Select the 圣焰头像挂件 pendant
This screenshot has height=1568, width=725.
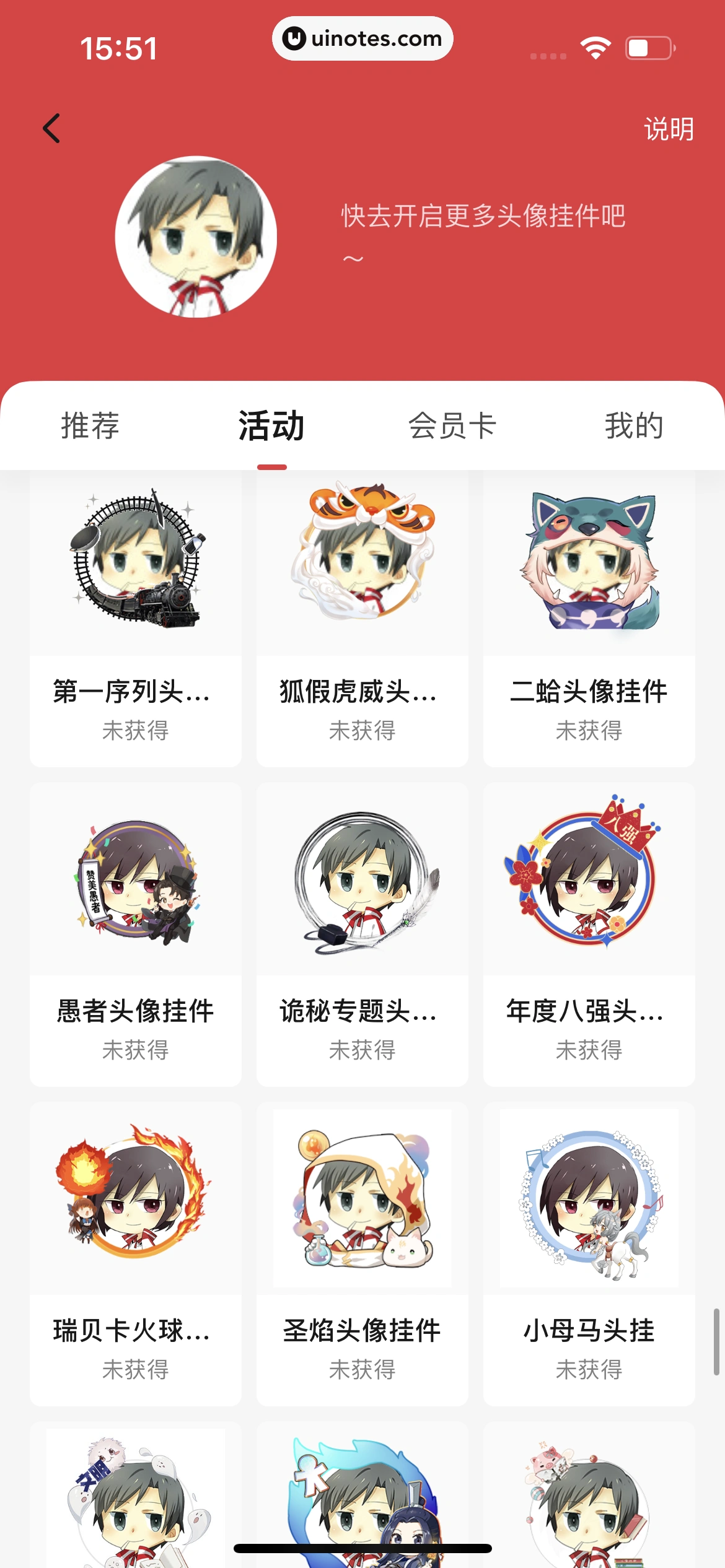[x=362, y=1257]
